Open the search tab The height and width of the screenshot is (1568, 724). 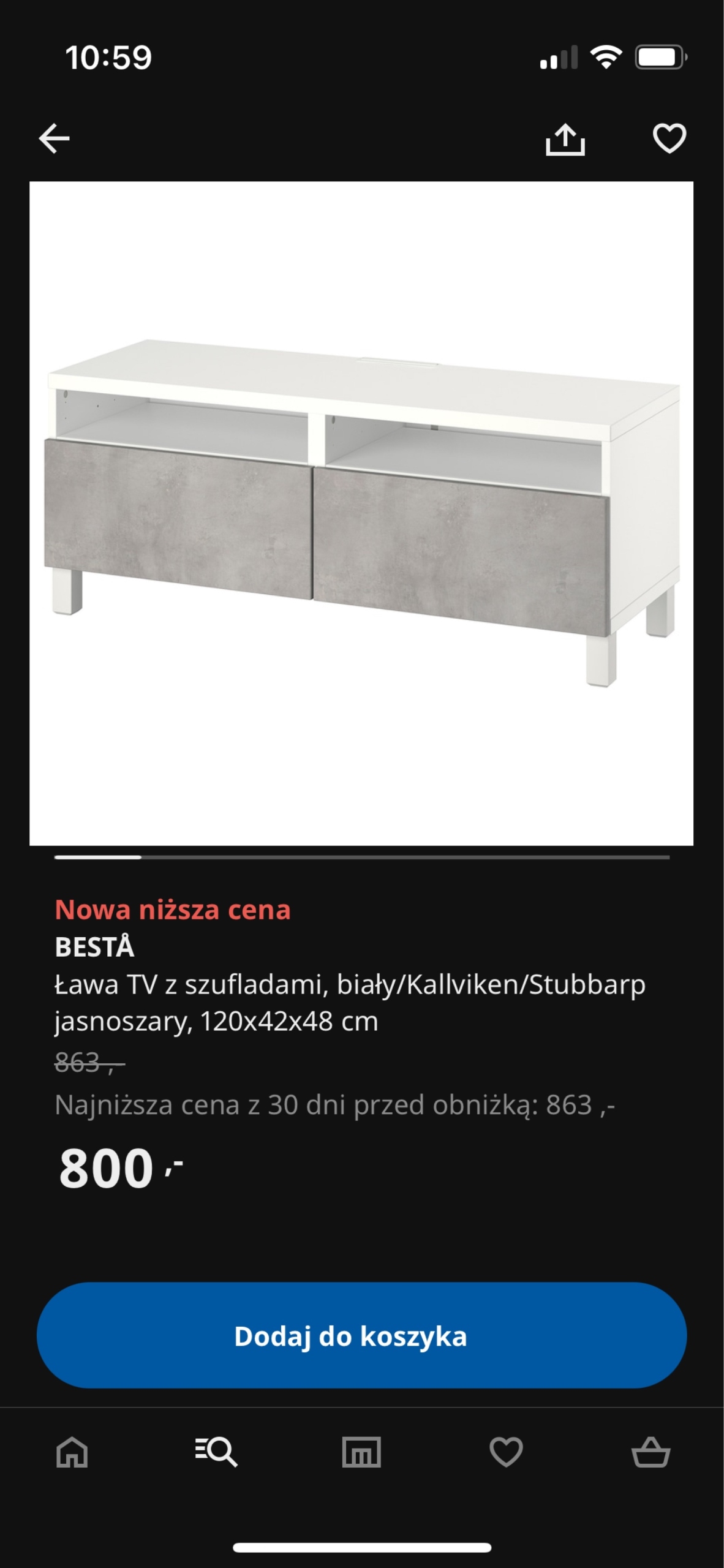click(217, 1452)
